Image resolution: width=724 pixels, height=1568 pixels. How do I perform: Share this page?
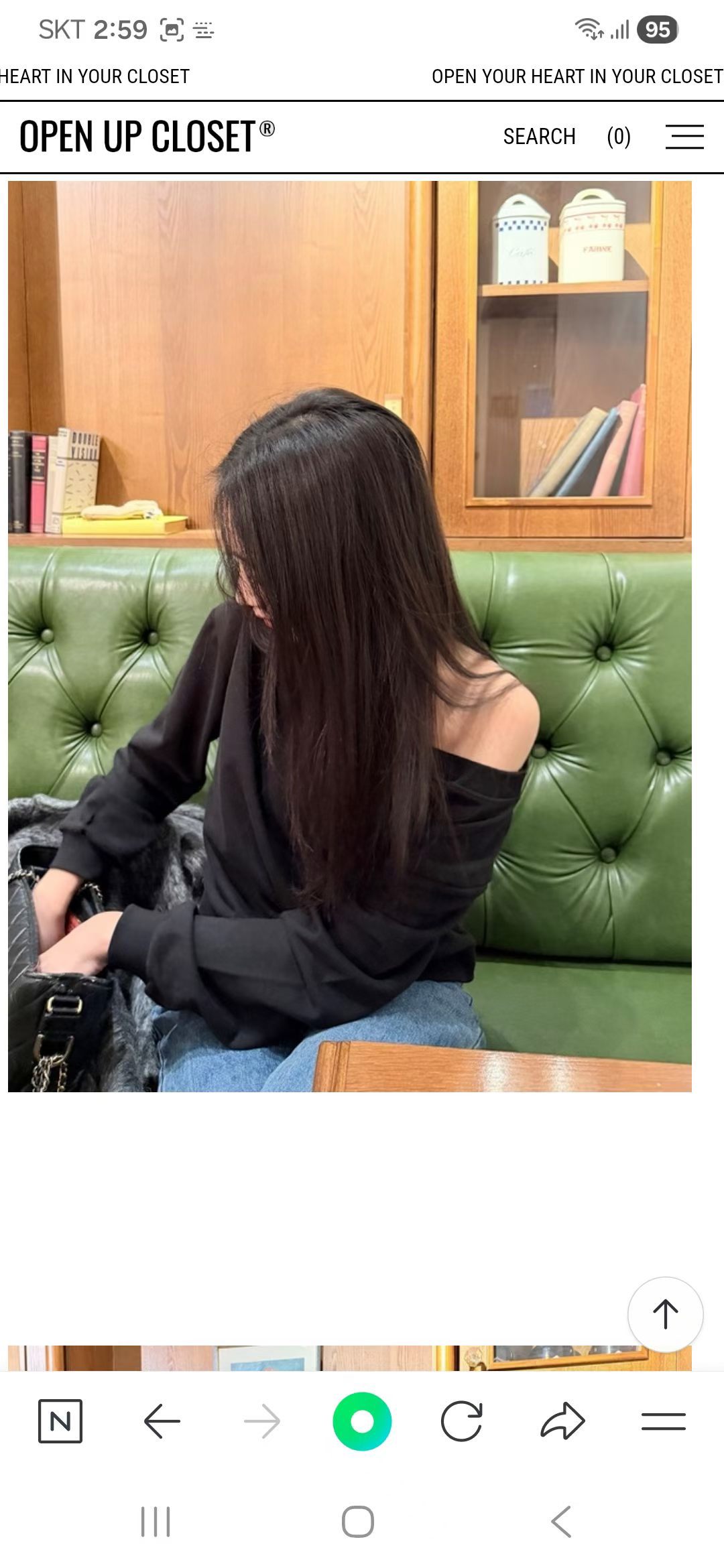click(562, 1421)
